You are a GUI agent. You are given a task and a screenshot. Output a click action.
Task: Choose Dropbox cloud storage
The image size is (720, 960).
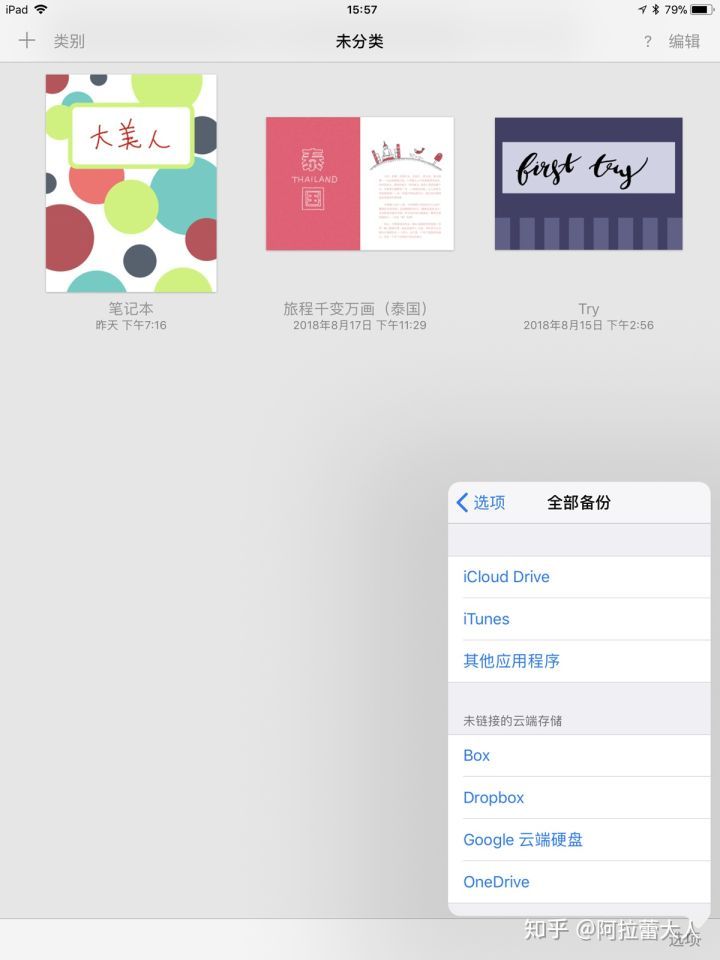pyautogui.click(x=494, y=797)
